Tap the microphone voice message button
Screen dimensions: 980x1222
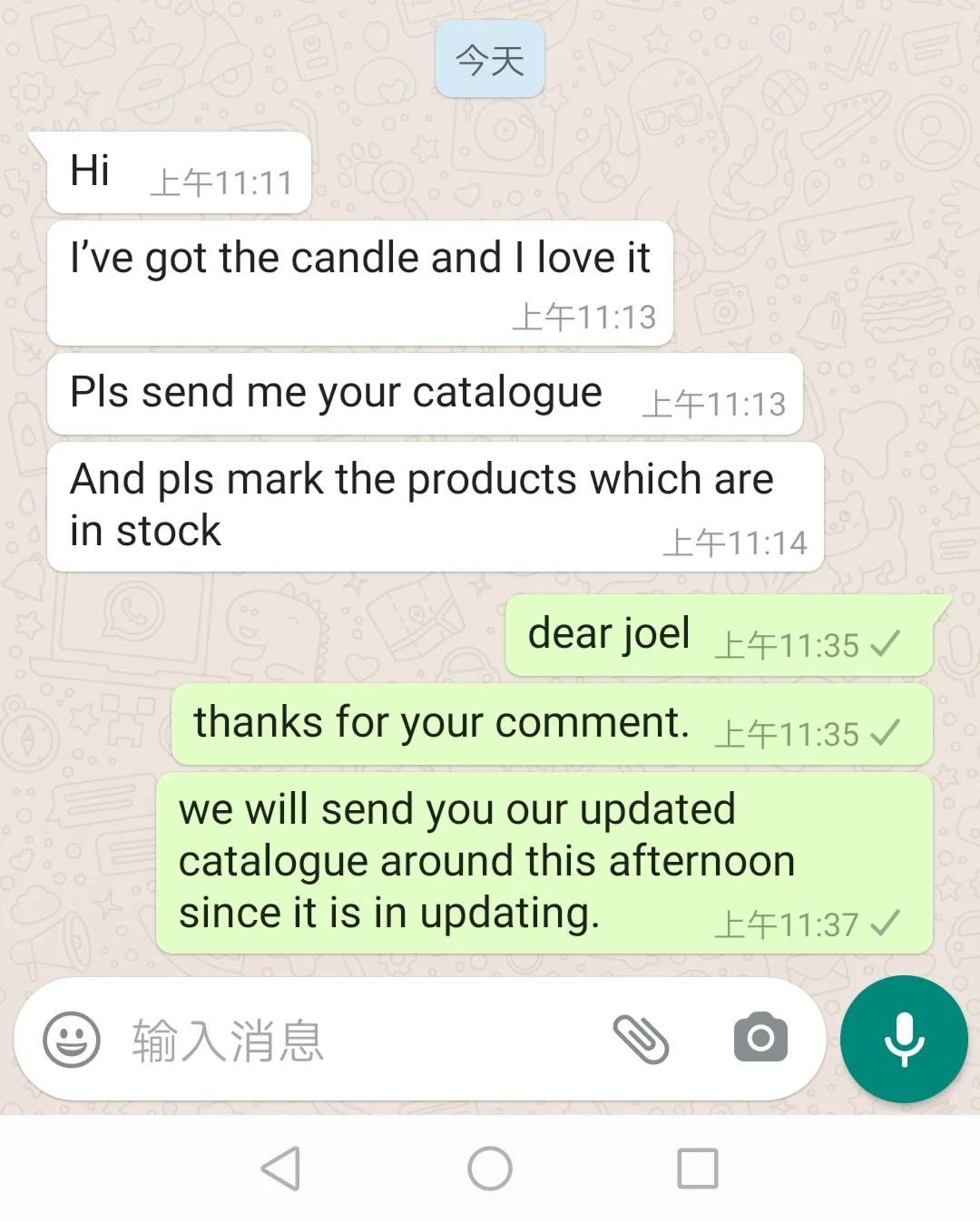(x=904, y=1040)
